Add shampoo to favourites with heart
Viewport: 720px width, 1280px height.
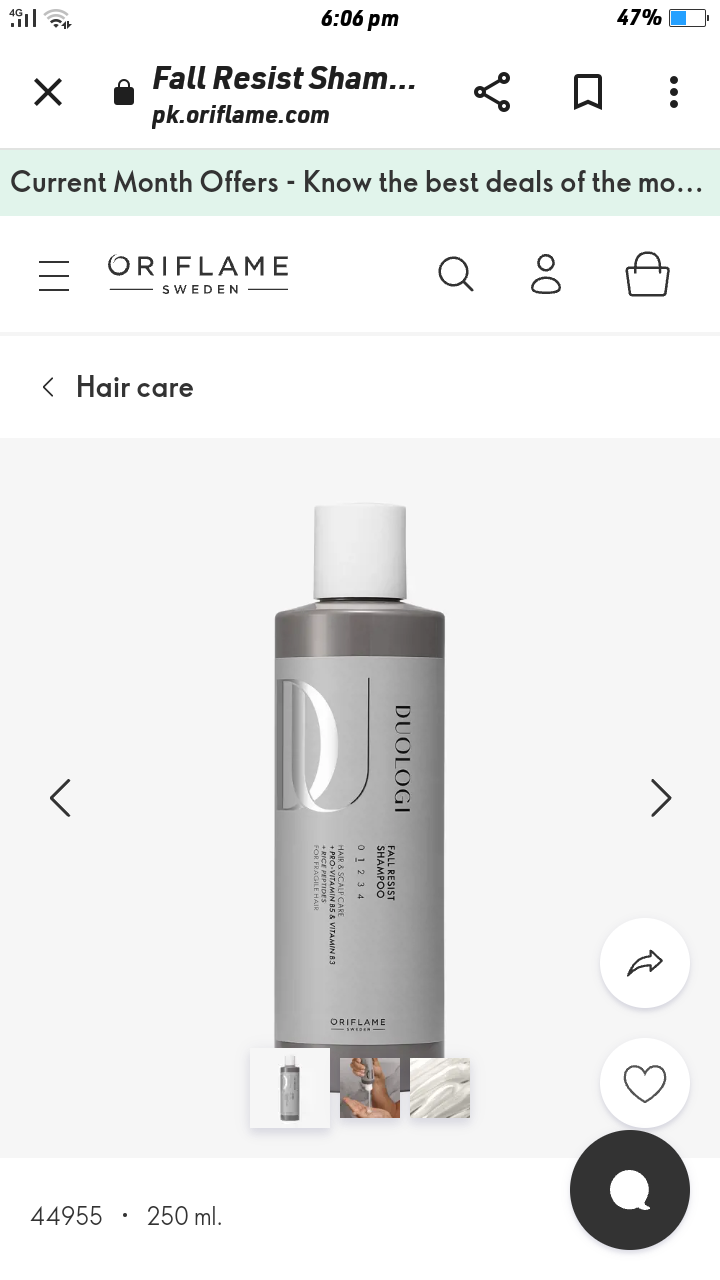[645, 1083]
